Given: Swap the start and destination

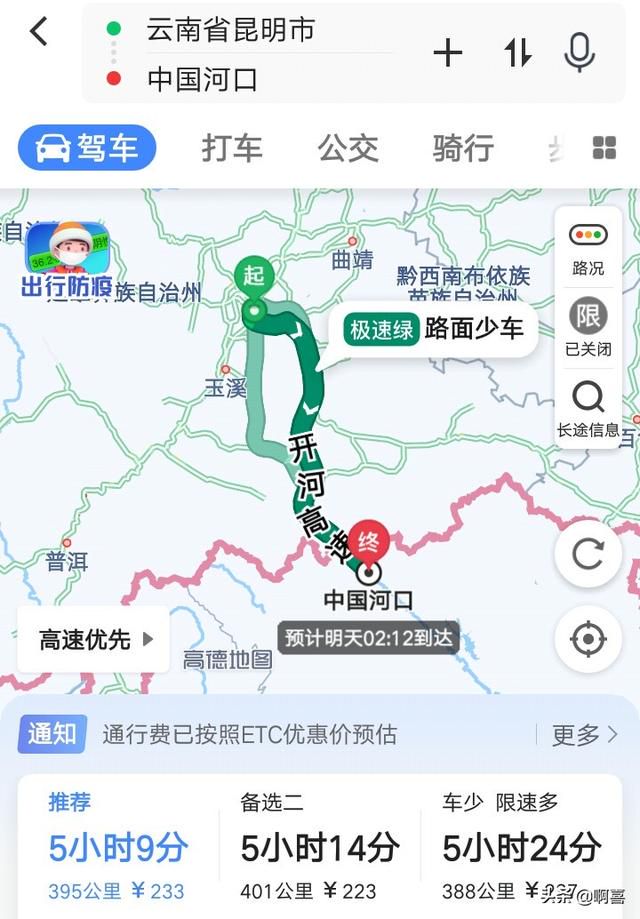Looking at the screenshot, I should pos(517,53).
